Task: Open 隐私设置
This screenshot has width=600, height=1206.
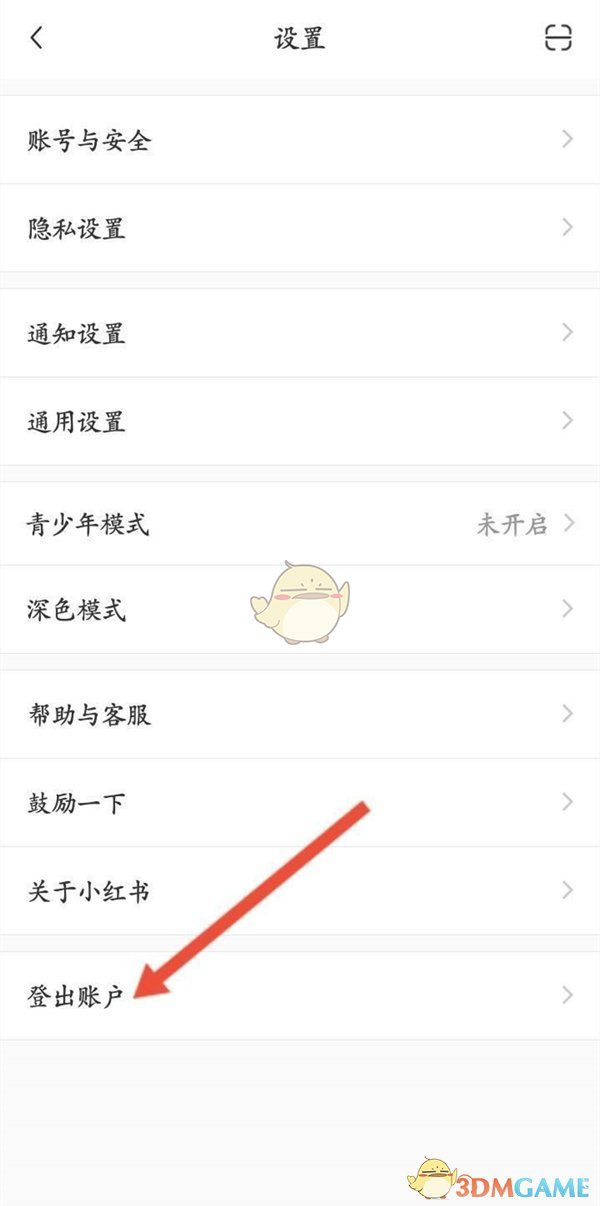Action: coord(300,228)
